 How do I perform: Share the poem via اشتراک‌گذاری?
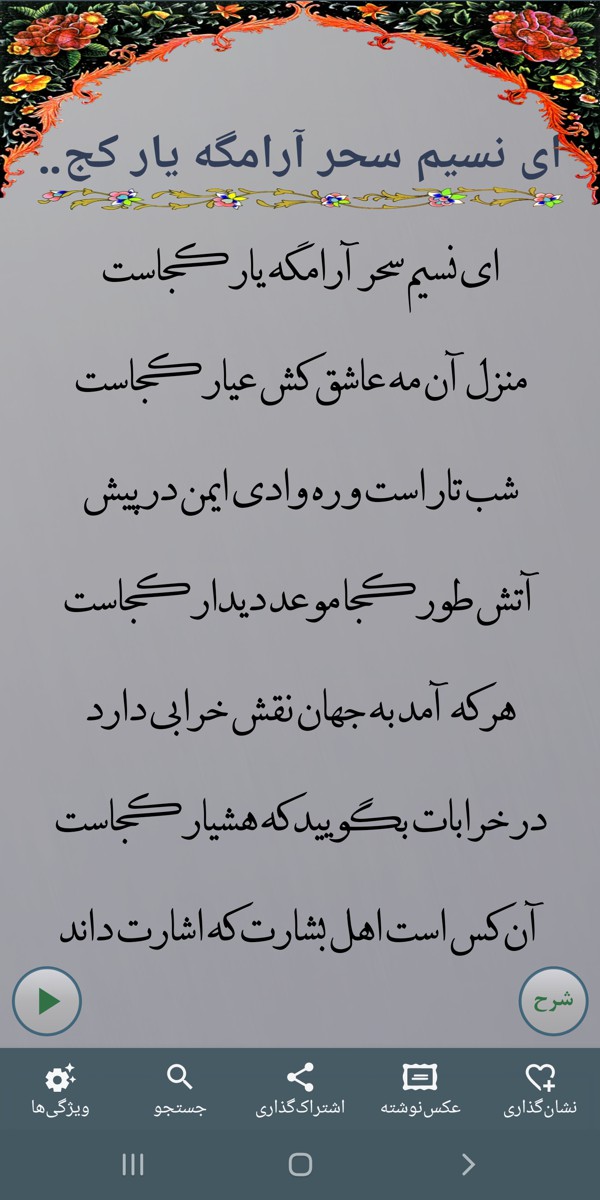coord(300,1089)
